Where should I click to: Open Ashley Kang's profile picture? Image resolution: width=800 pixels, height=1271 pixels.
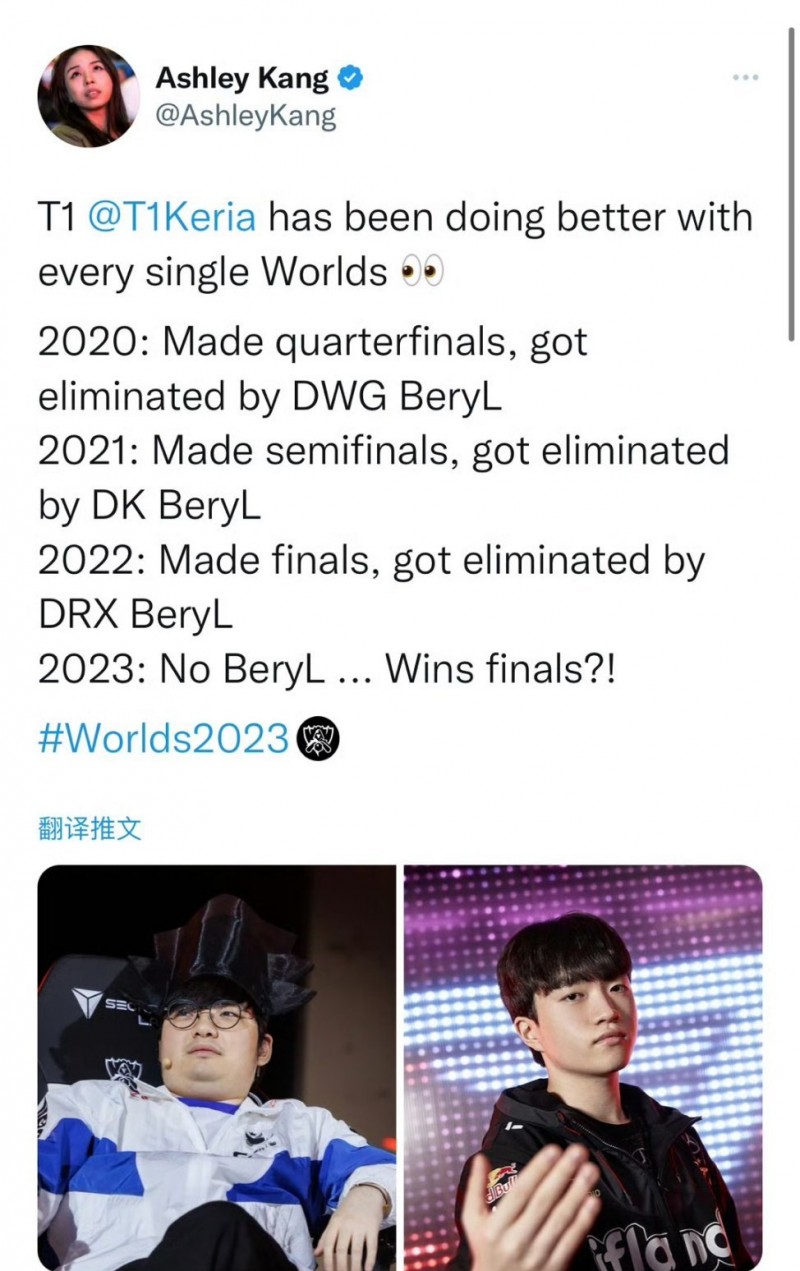pyautogui.click(x=88, y=96)
